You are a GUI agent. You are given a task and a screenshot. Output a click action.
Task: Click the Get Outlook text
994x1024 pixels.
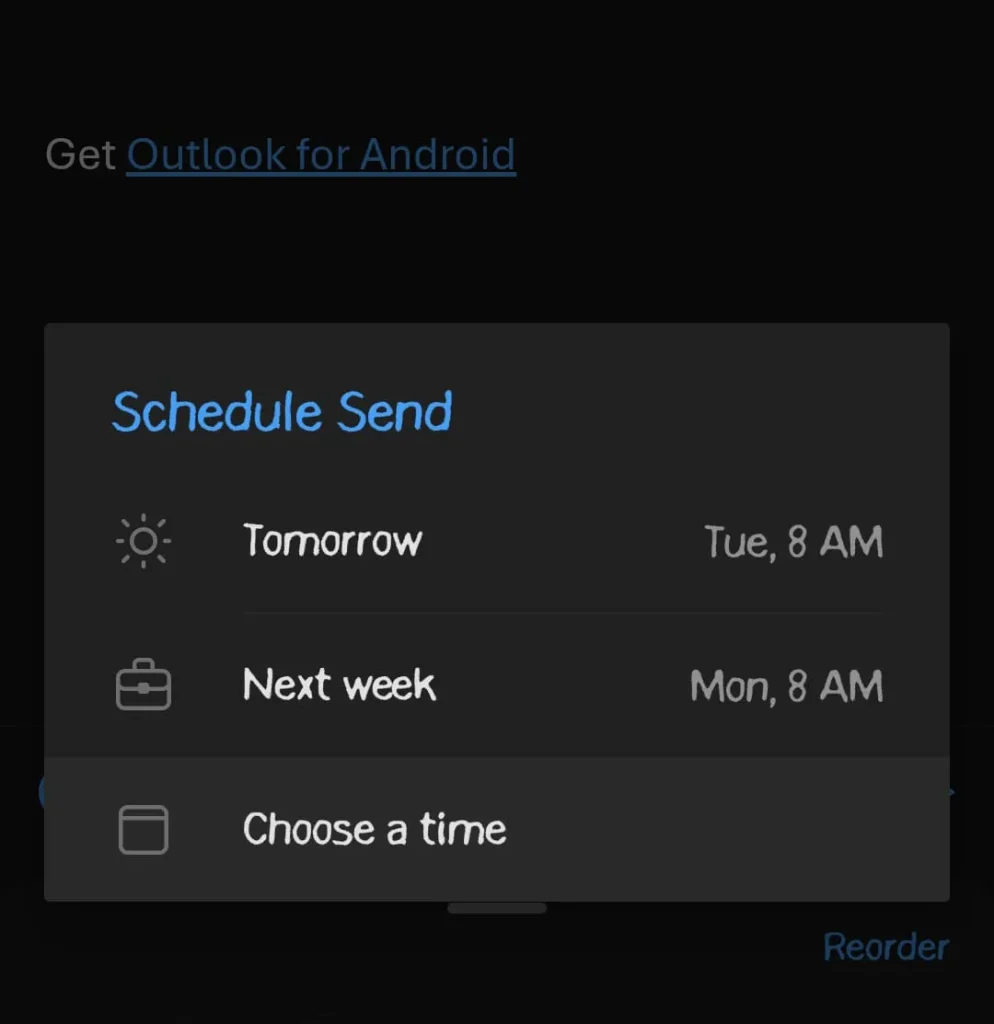83,154
